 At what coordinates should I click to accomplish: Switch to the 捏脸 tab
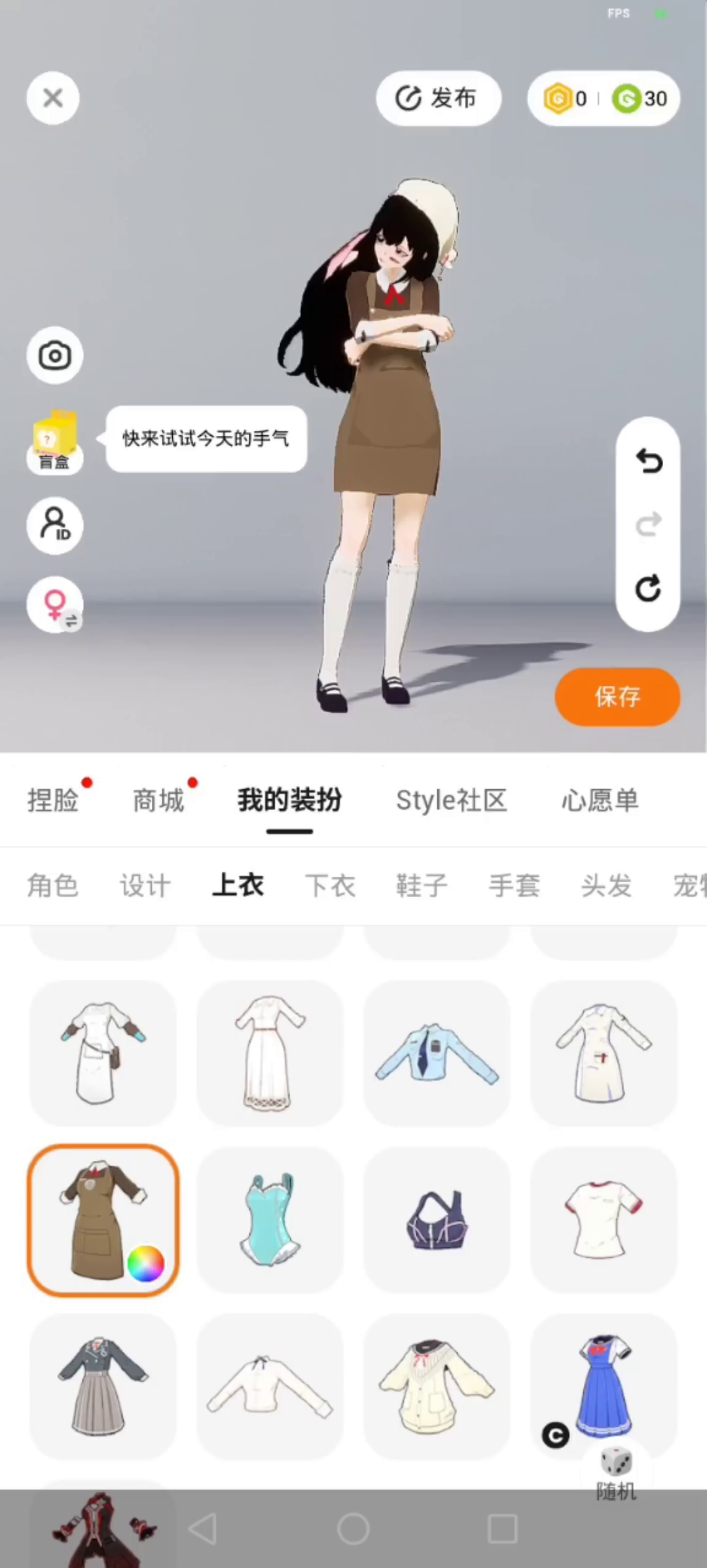pyautogui.click(x=53, y=800)
